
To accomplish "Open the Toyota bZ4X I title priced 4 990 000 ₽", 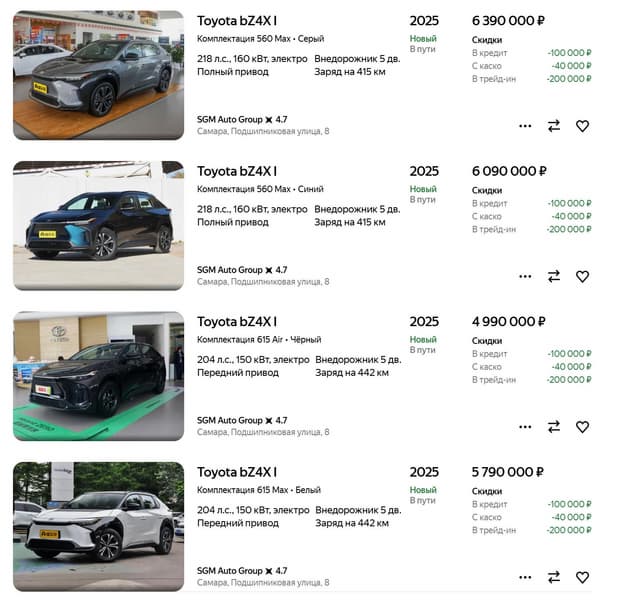I will pyautogui.click(x=237, y=321).
